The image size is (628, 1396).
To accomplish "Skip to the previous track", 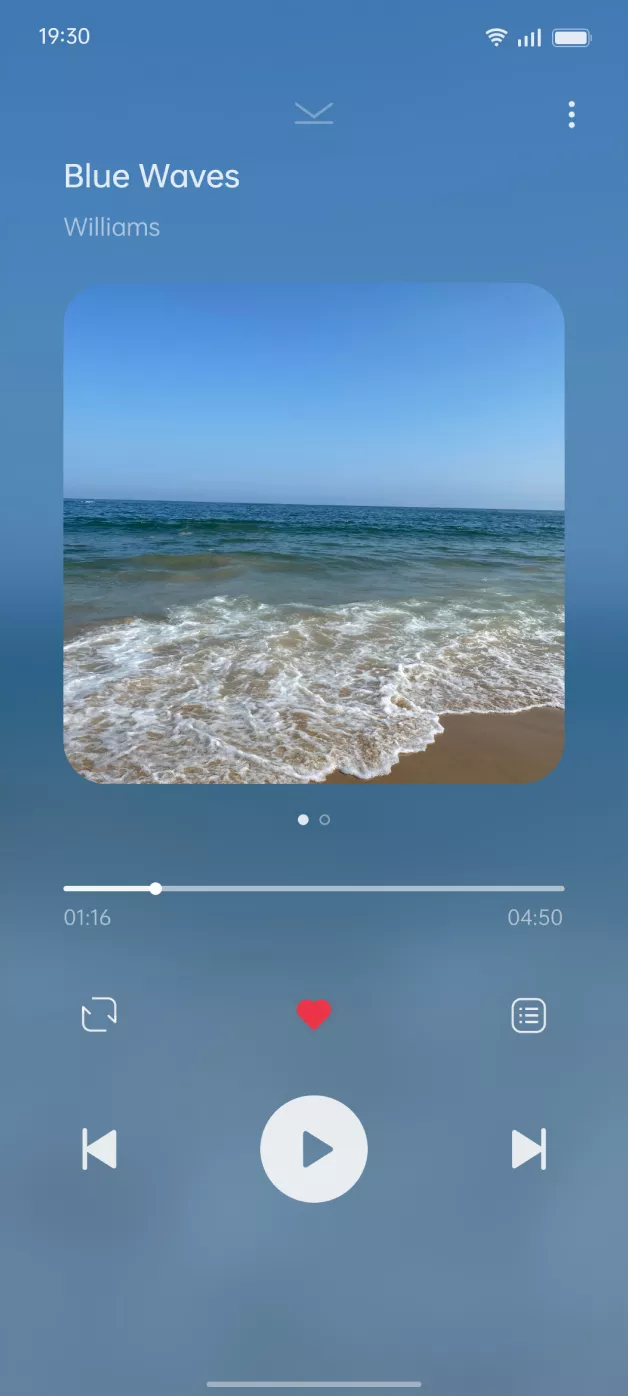I will (99, 1149).
